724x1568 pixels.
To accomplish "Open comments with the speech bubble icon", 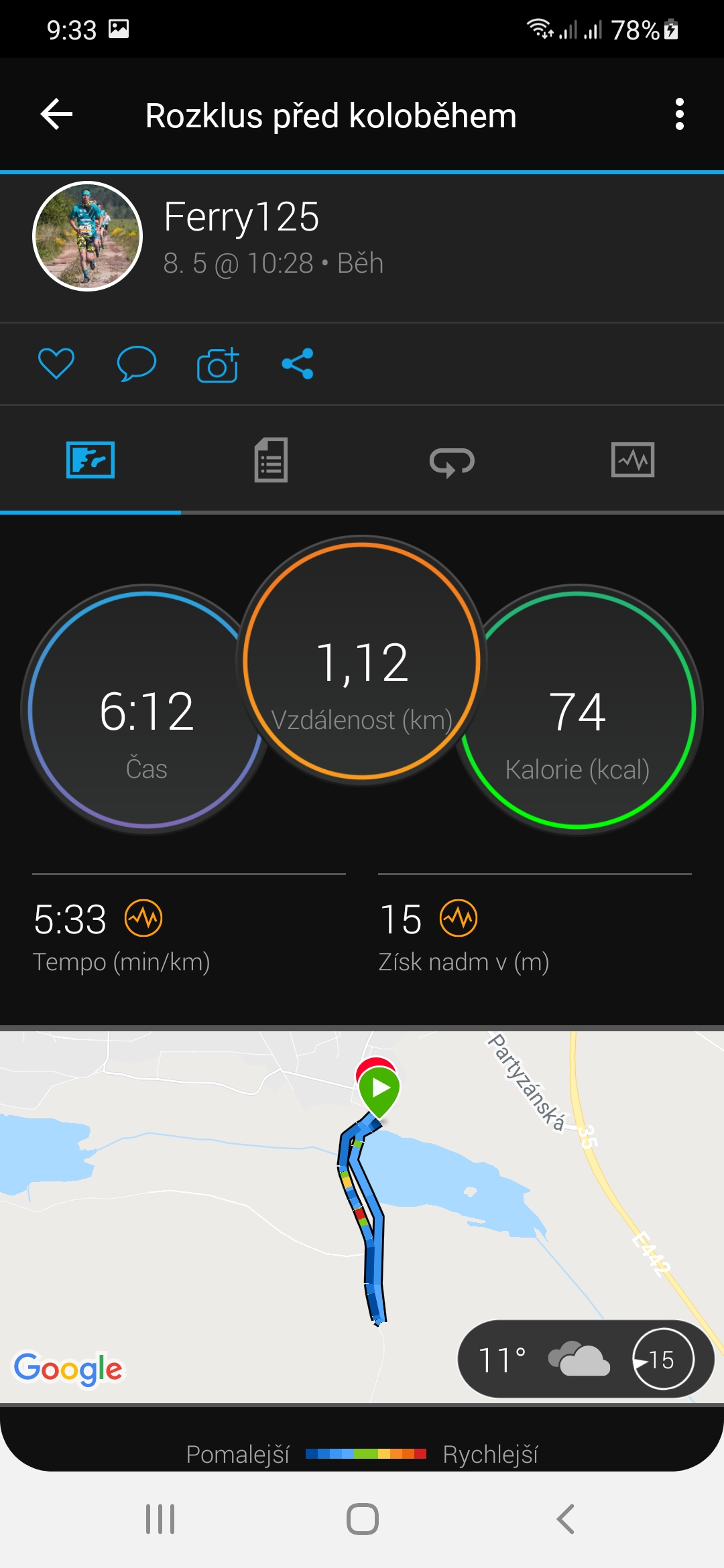I will (137, 364).
